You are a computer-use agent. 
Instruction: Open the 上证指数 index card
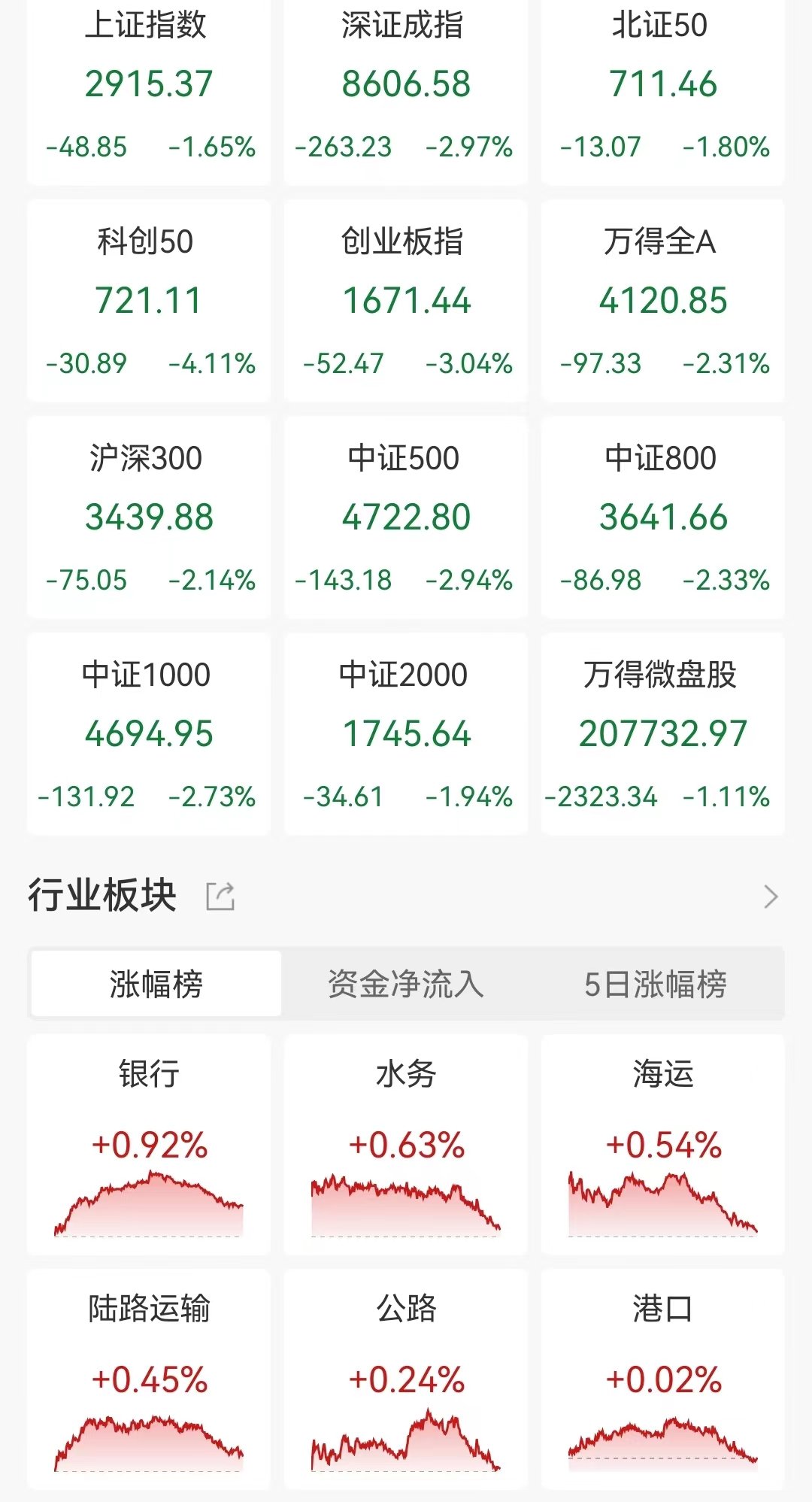[x=149, y=90]
